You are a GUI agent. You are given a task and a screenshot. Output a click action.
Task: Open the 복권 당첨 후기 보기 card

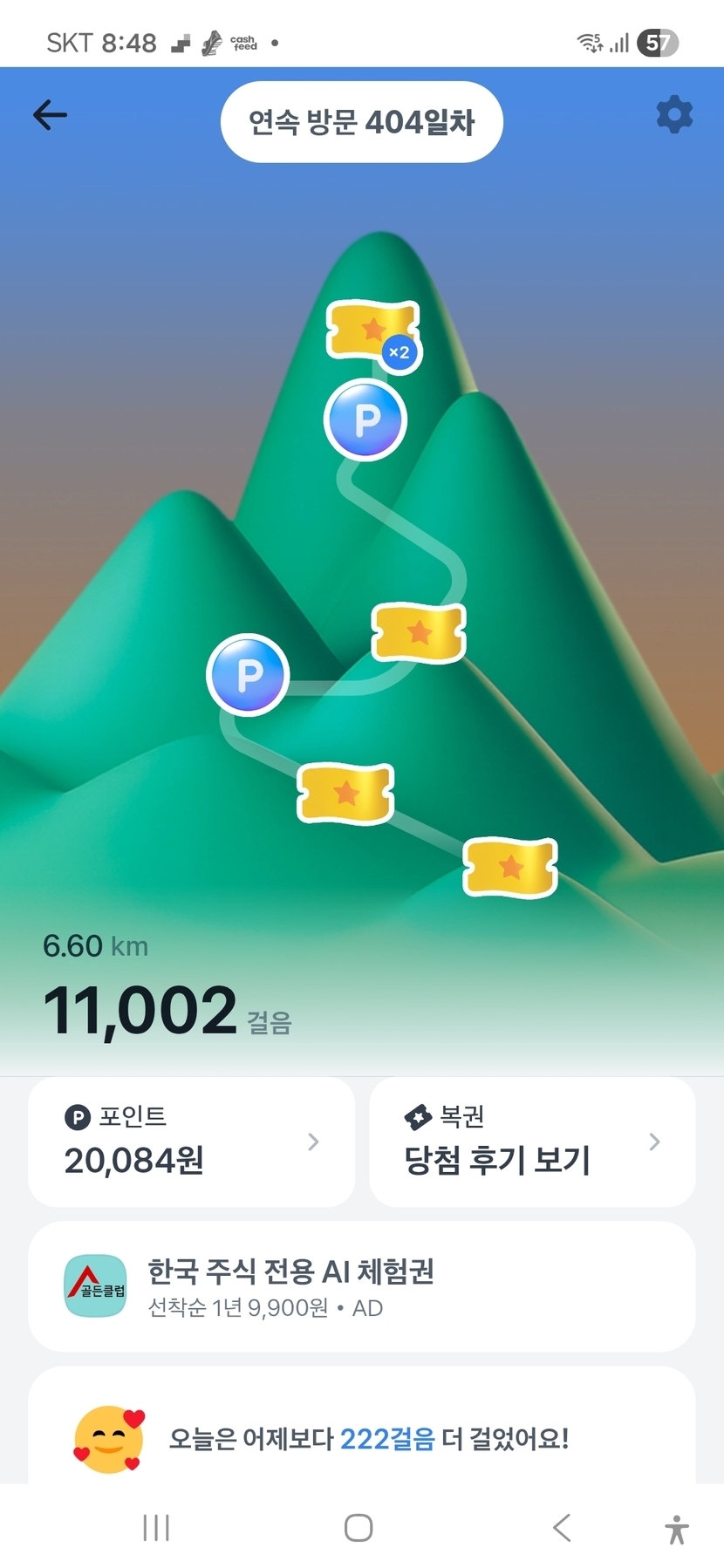click(532, 1142)
